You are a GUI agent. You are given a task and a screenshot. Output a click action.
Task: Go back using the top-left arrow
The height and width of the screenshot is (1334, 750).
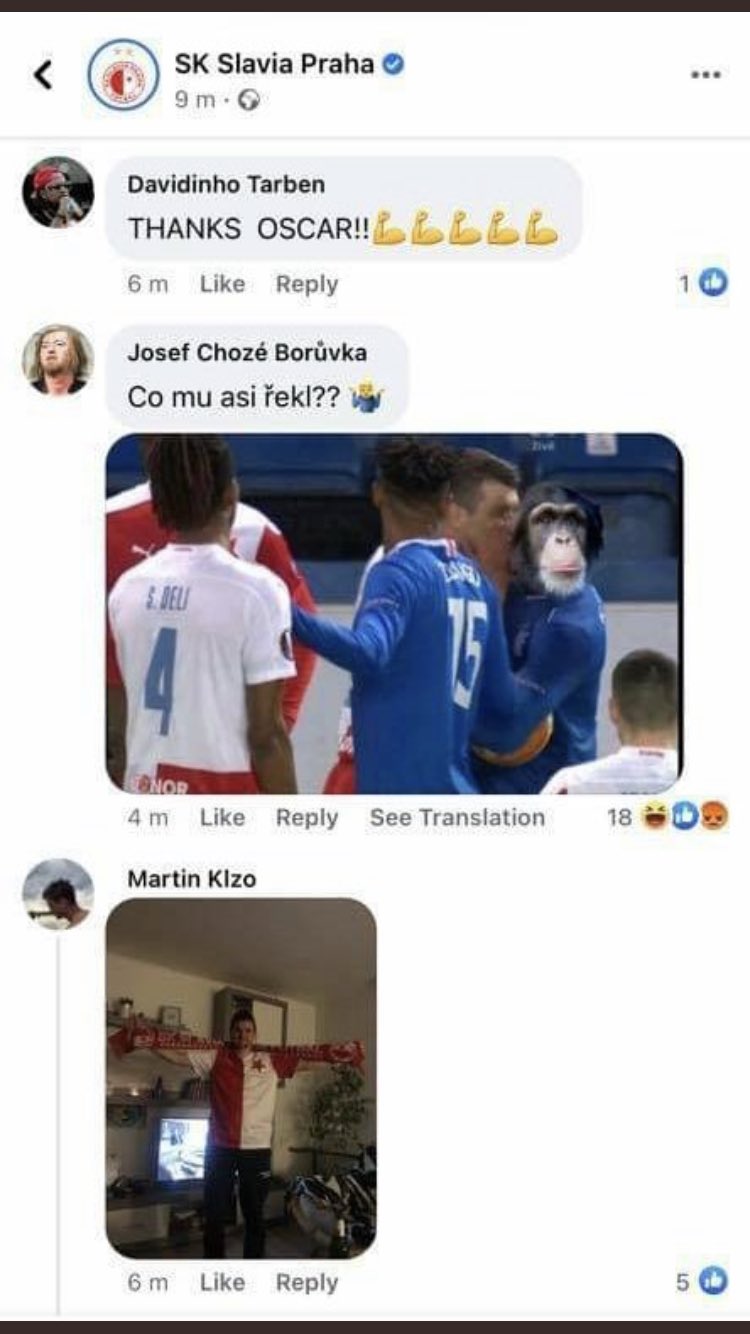pos(43,74)
